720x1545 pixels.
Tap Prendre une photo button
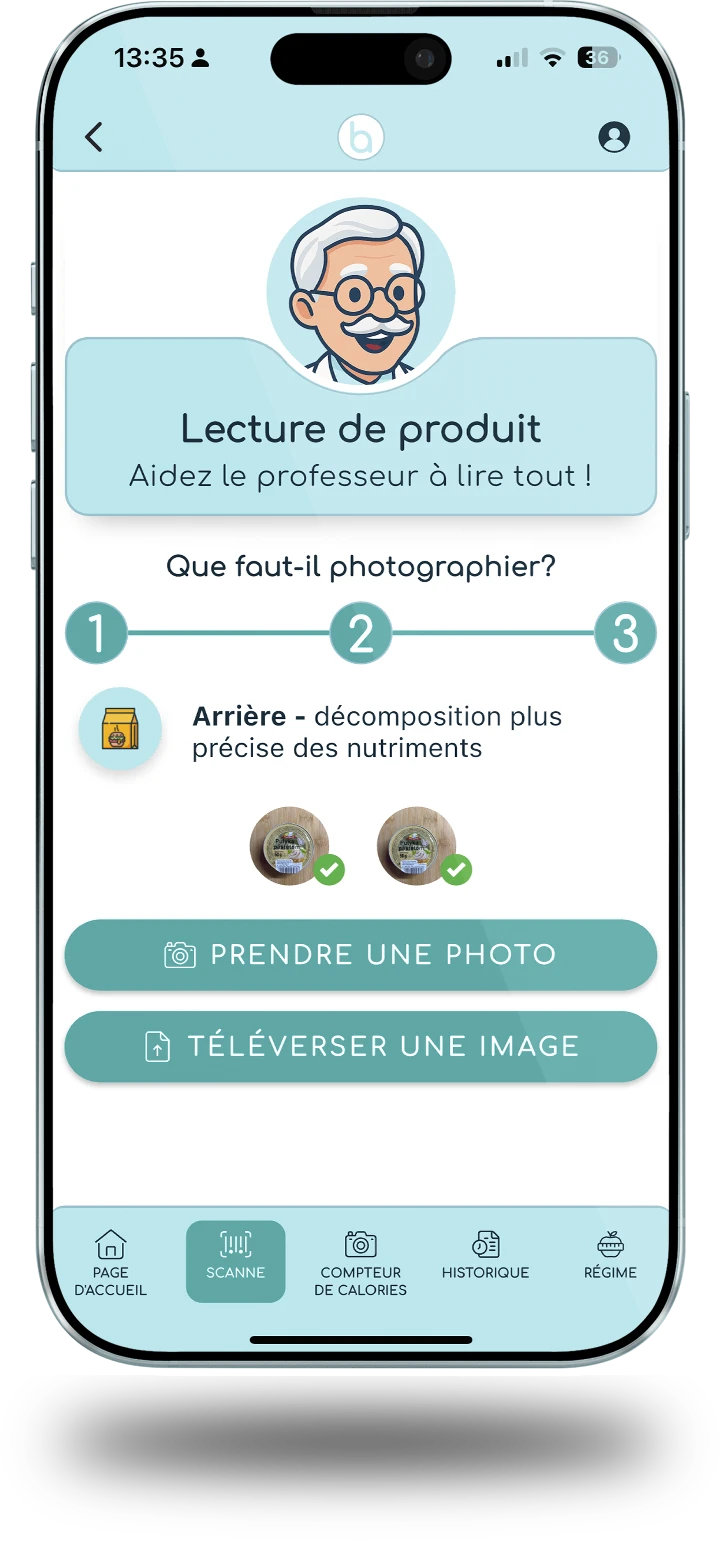360,955
